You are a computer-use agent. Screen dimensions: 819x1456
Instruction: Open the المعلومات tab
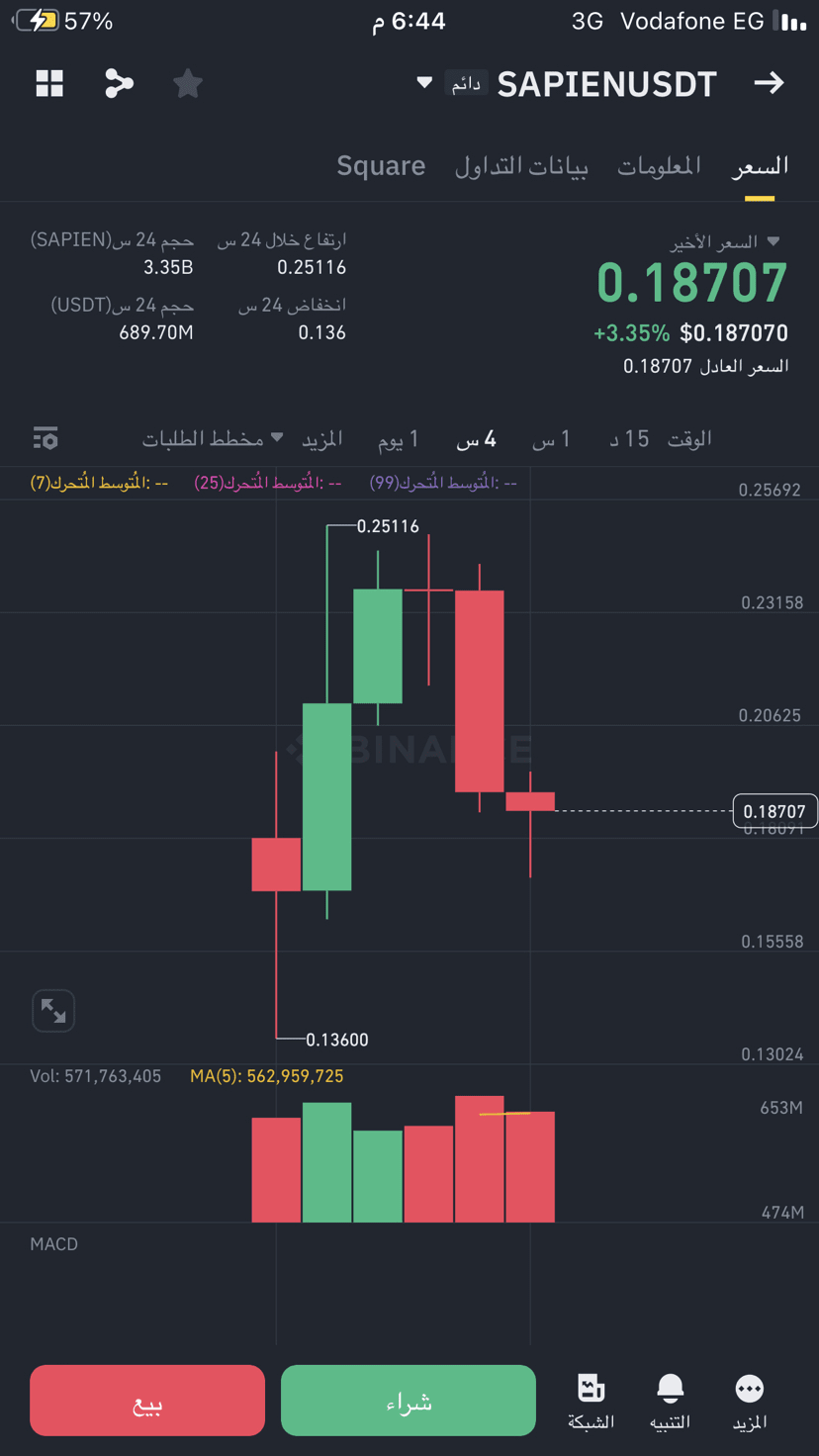(x=659, y=166)
